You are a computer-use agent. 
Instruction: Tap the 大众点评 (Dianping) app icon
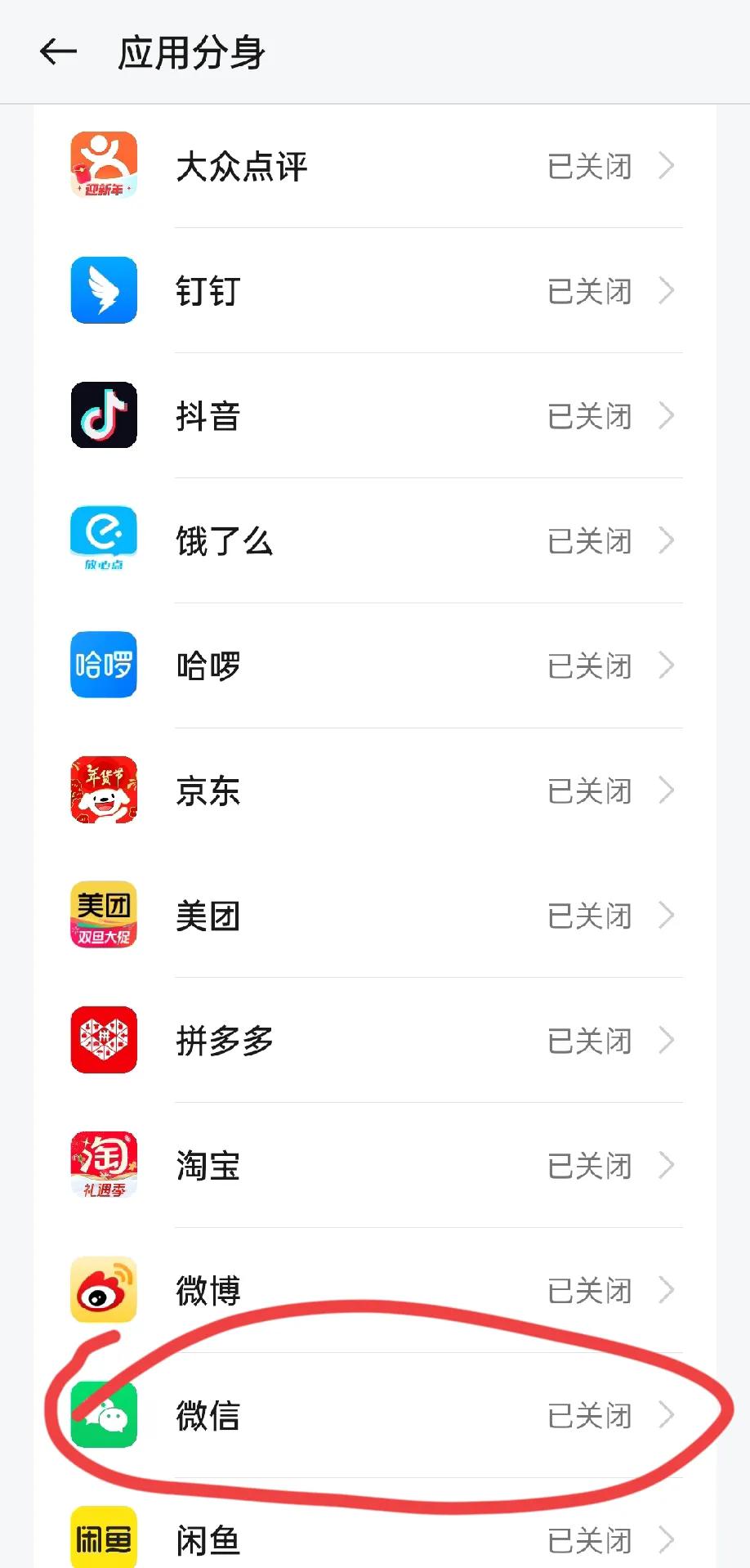(104, 165)
